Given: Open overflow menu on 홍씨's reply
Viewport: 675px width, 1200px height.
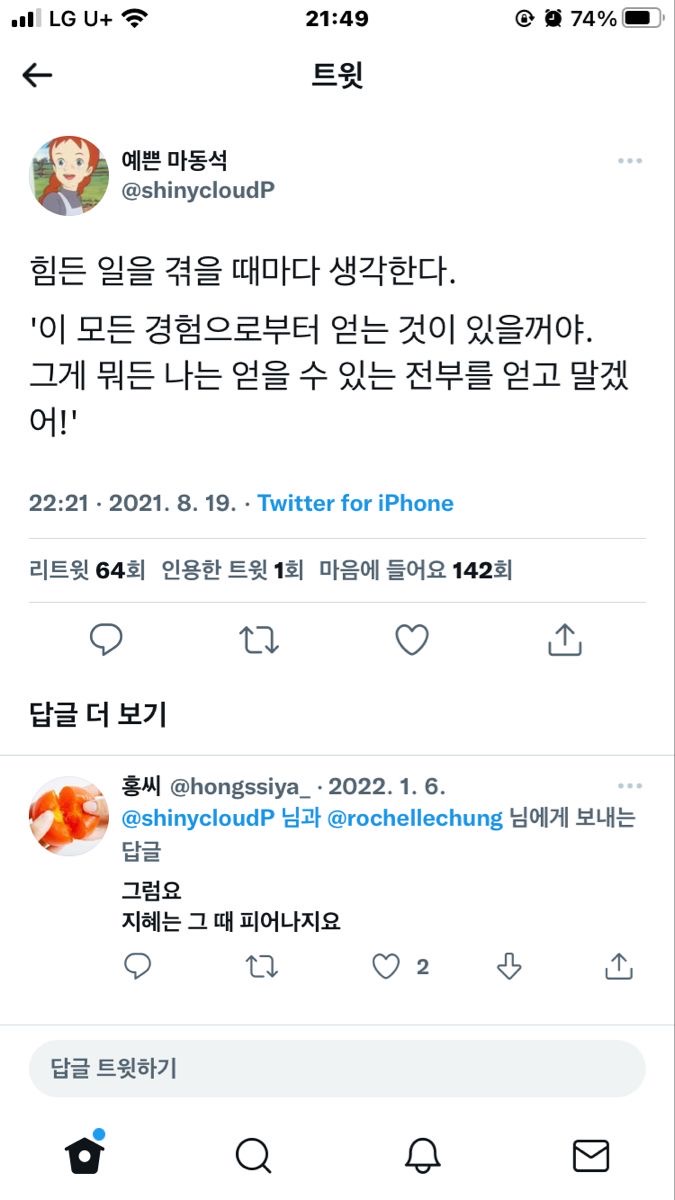Looking at the screenshot, I should click(629, 785).
